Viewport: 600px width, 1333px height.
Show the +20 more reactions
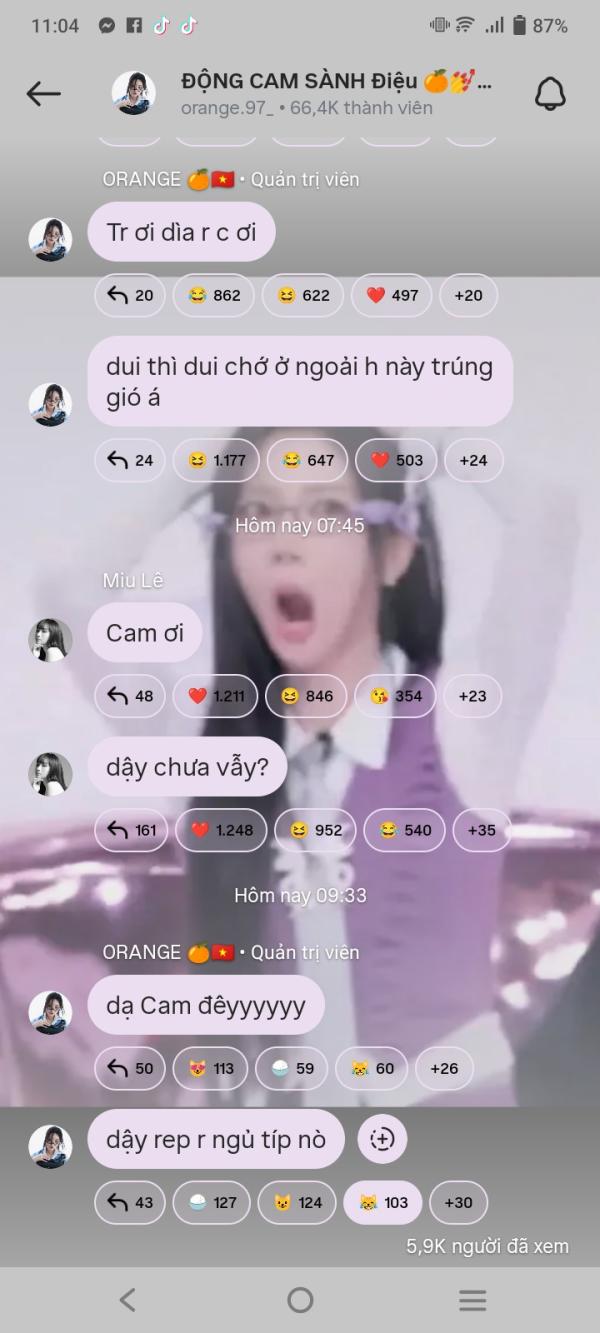(x=468, y=295)
